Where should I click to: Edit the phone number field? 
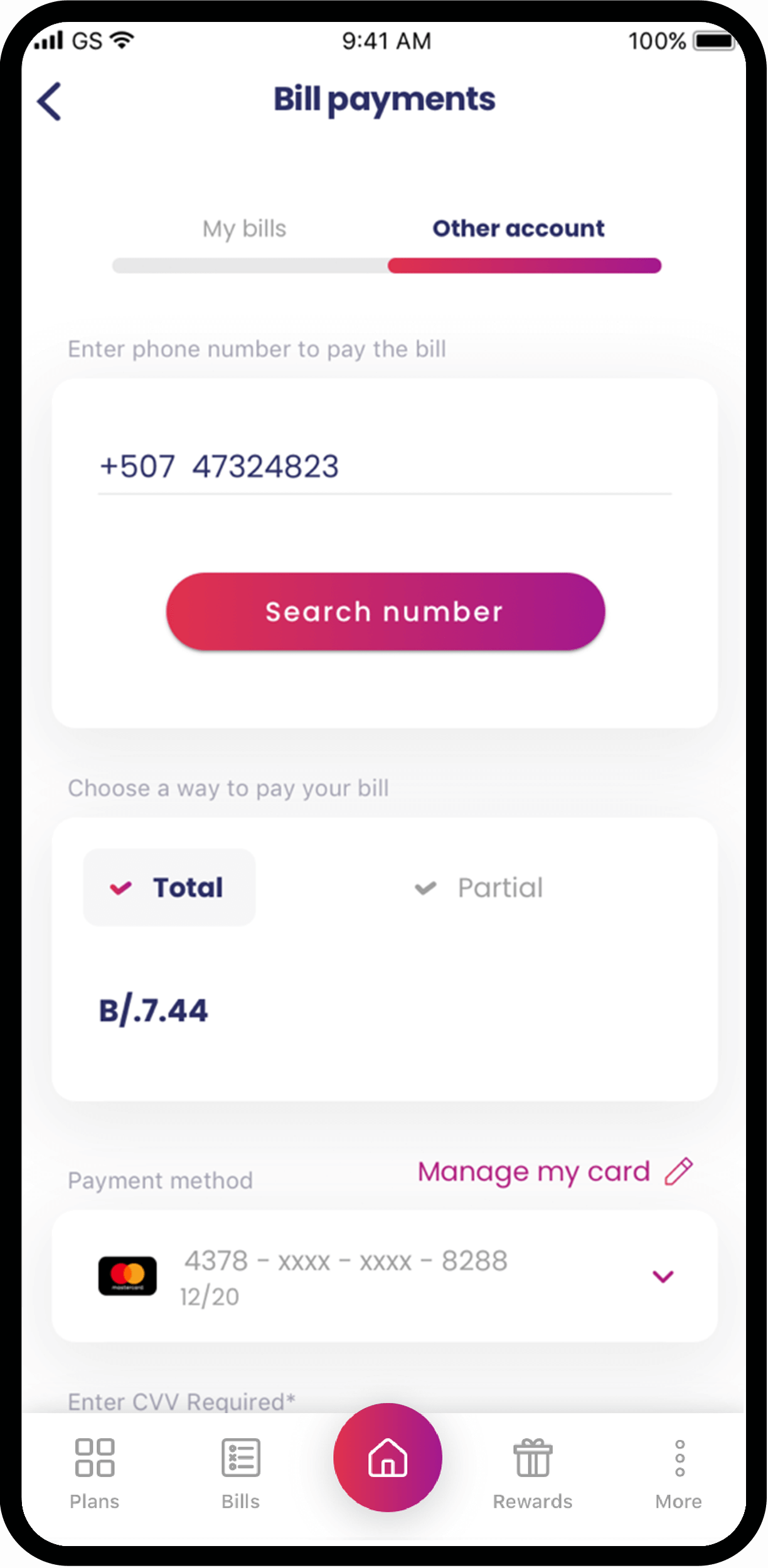tap(383, 467)
